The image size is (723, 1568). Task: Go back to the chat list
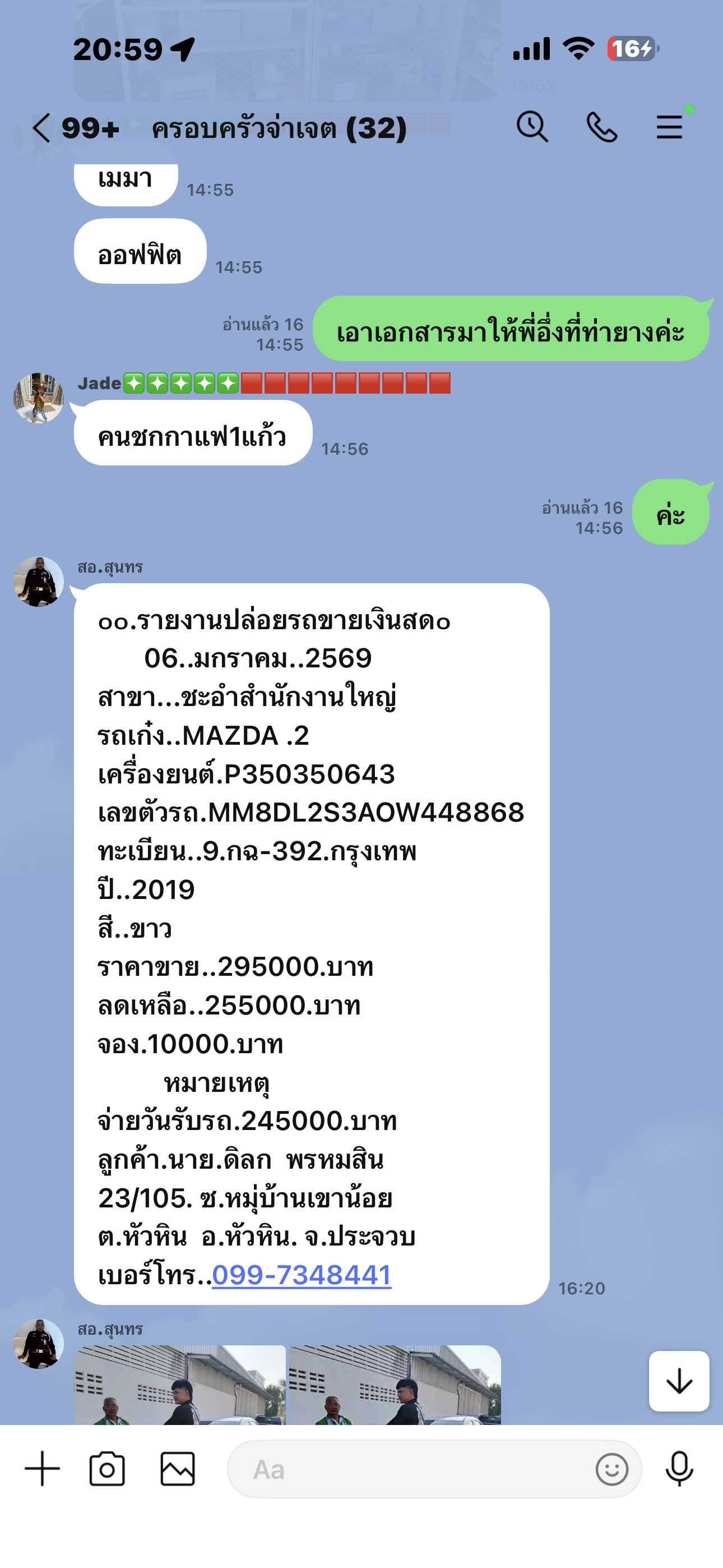(x=41, y=128)
